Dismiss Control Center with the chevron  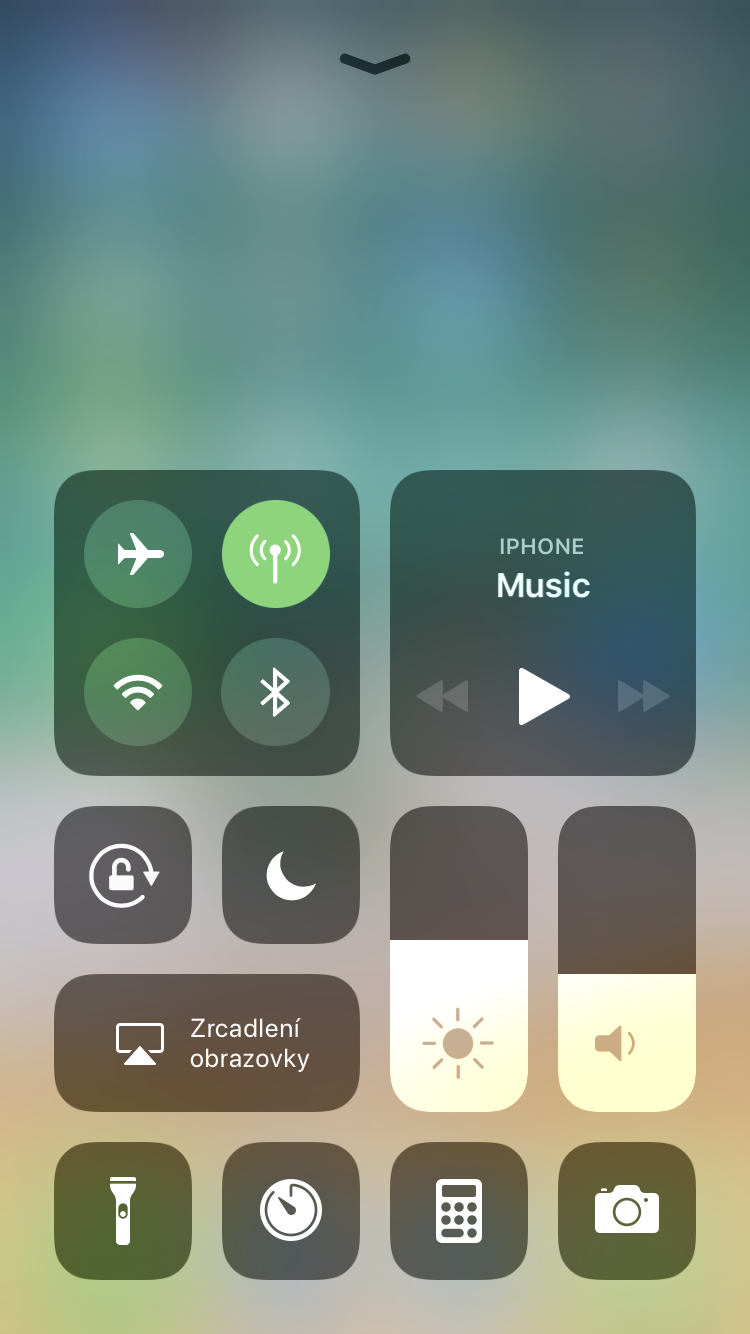(375, 63)
